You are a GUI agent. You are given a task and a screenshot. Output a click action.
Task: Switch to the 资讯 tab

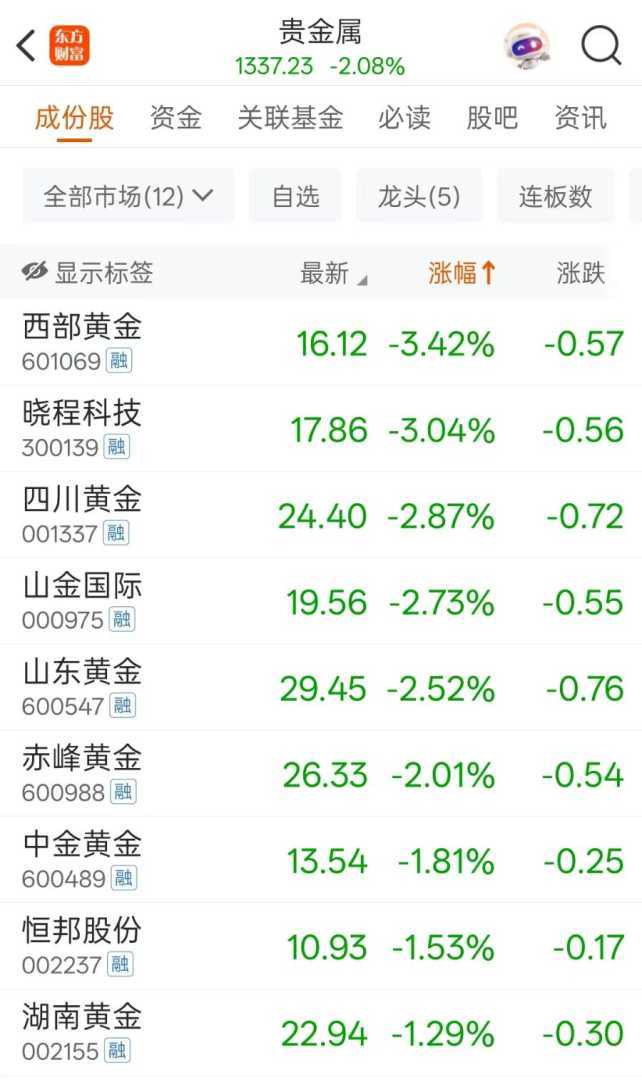(x=580, y=118)
